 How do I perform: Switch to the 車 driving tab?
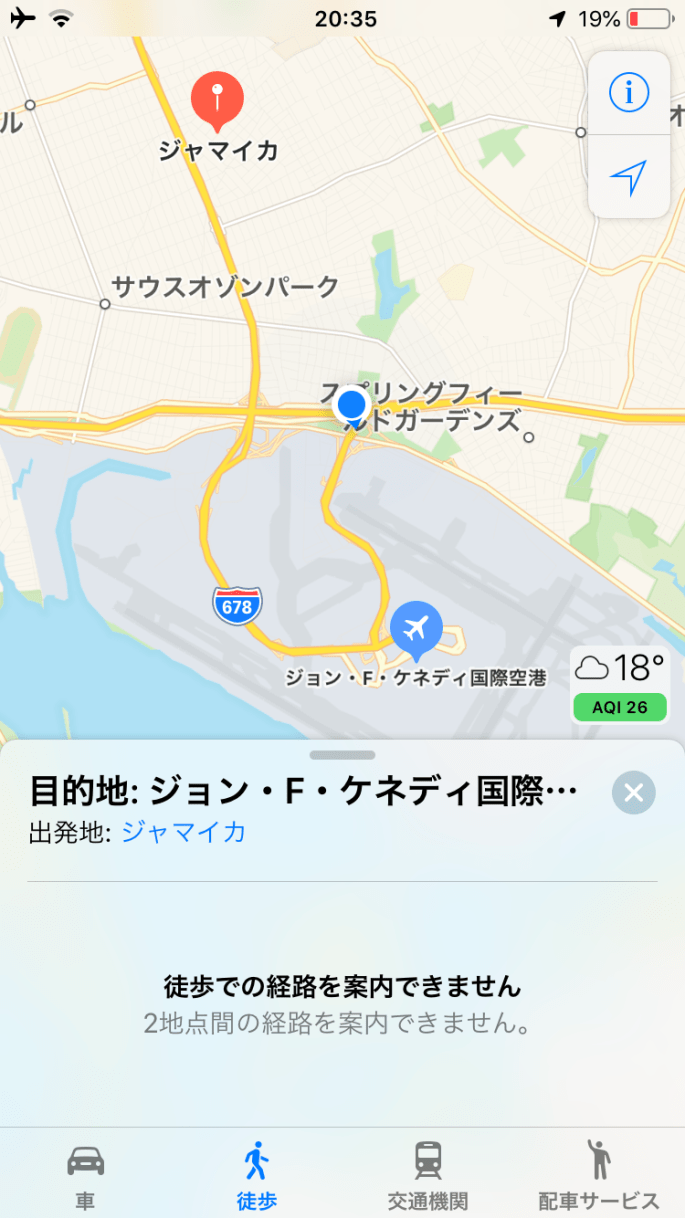pos(86,1176)
